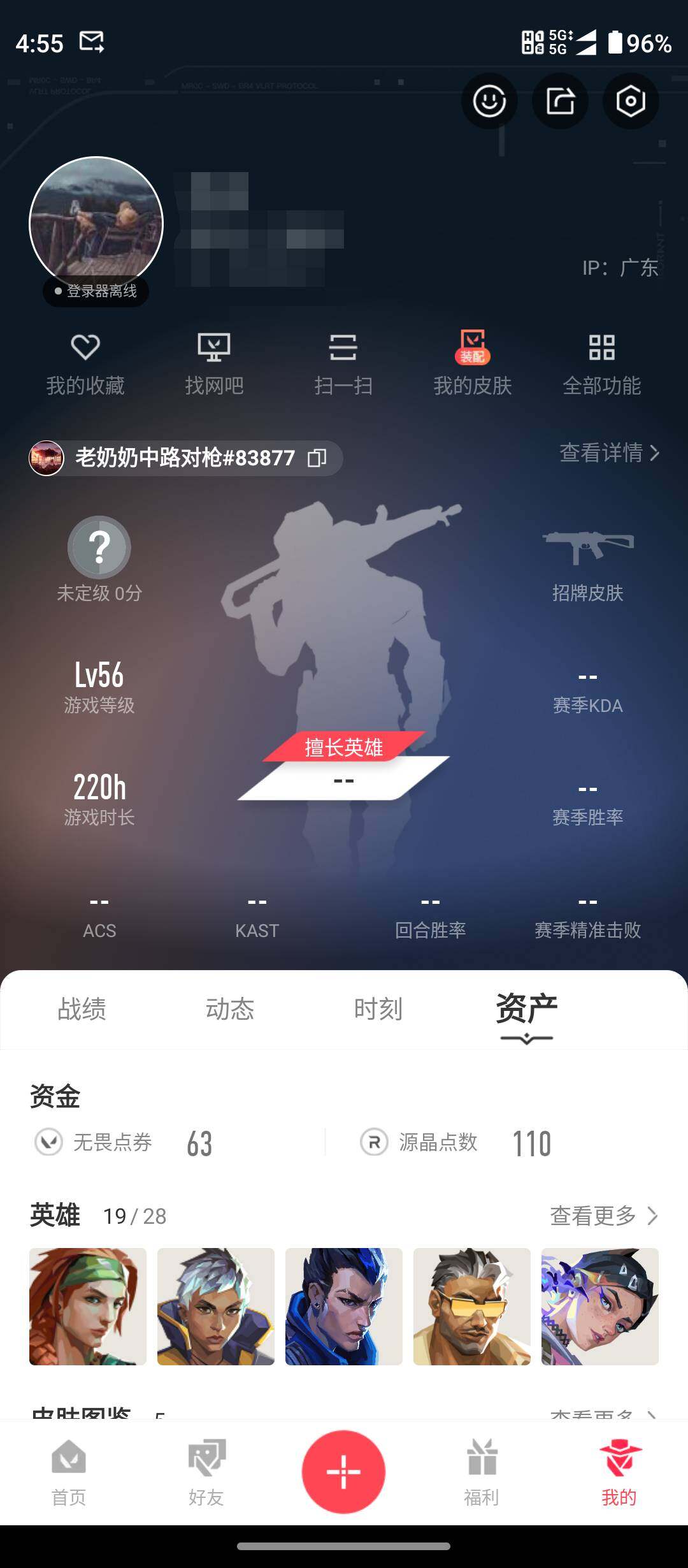Viewport: 688px width, 1568px height.
Task: Switch to the 战绩 match record tab
Action: [80, 1009]
